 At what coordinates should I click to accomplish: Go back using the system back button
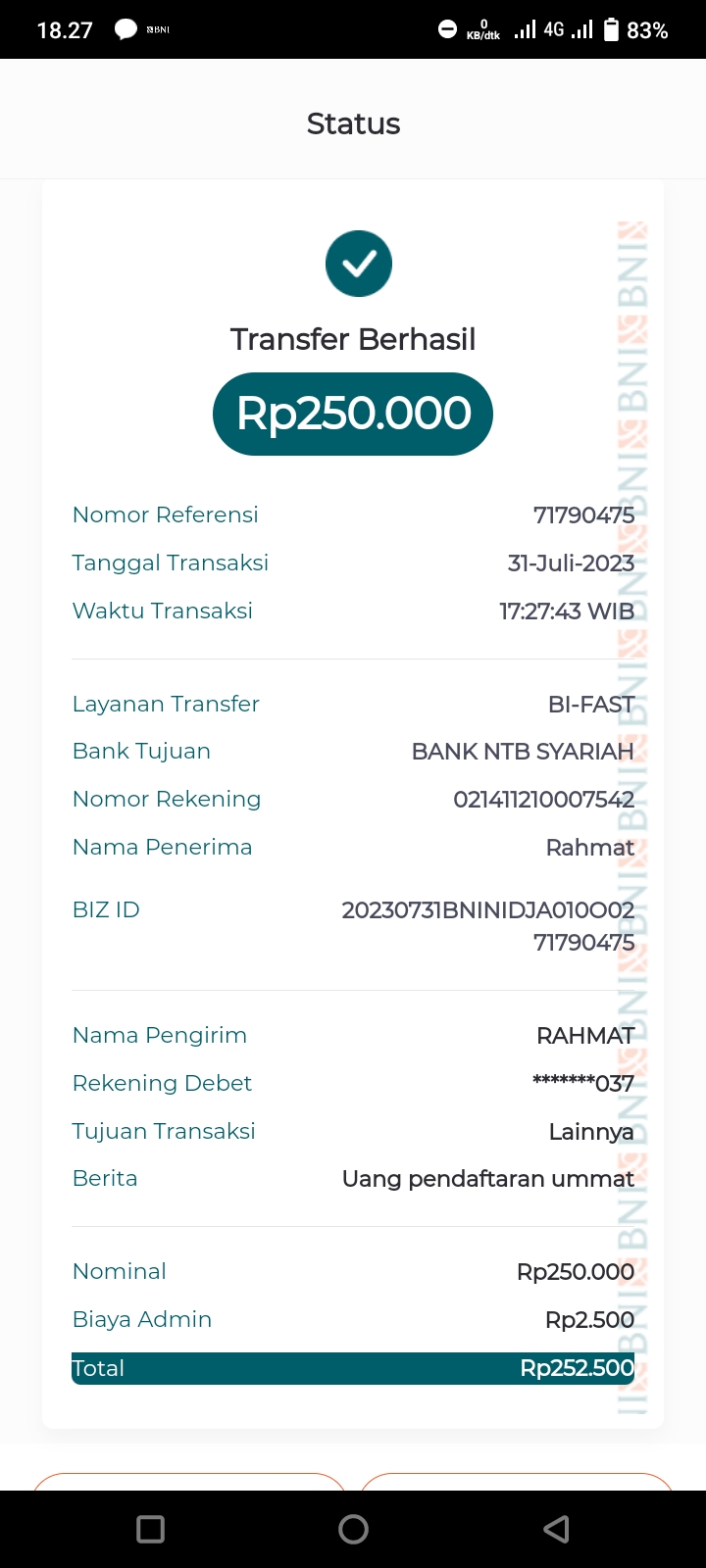tap(556, 1529)
